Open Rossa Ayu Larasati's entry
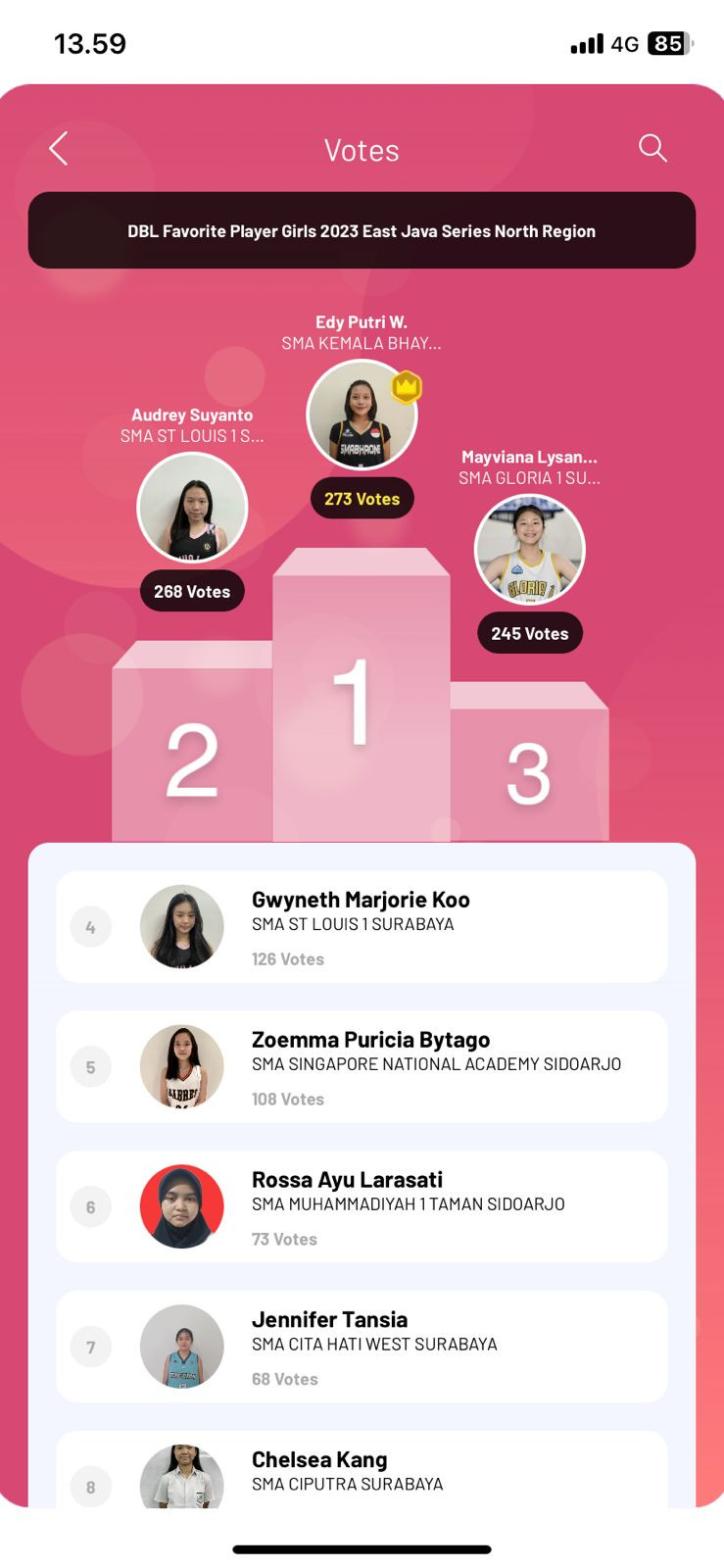Image resolution: width=724 pixels, height=1568 pixels. [362, 1206]
